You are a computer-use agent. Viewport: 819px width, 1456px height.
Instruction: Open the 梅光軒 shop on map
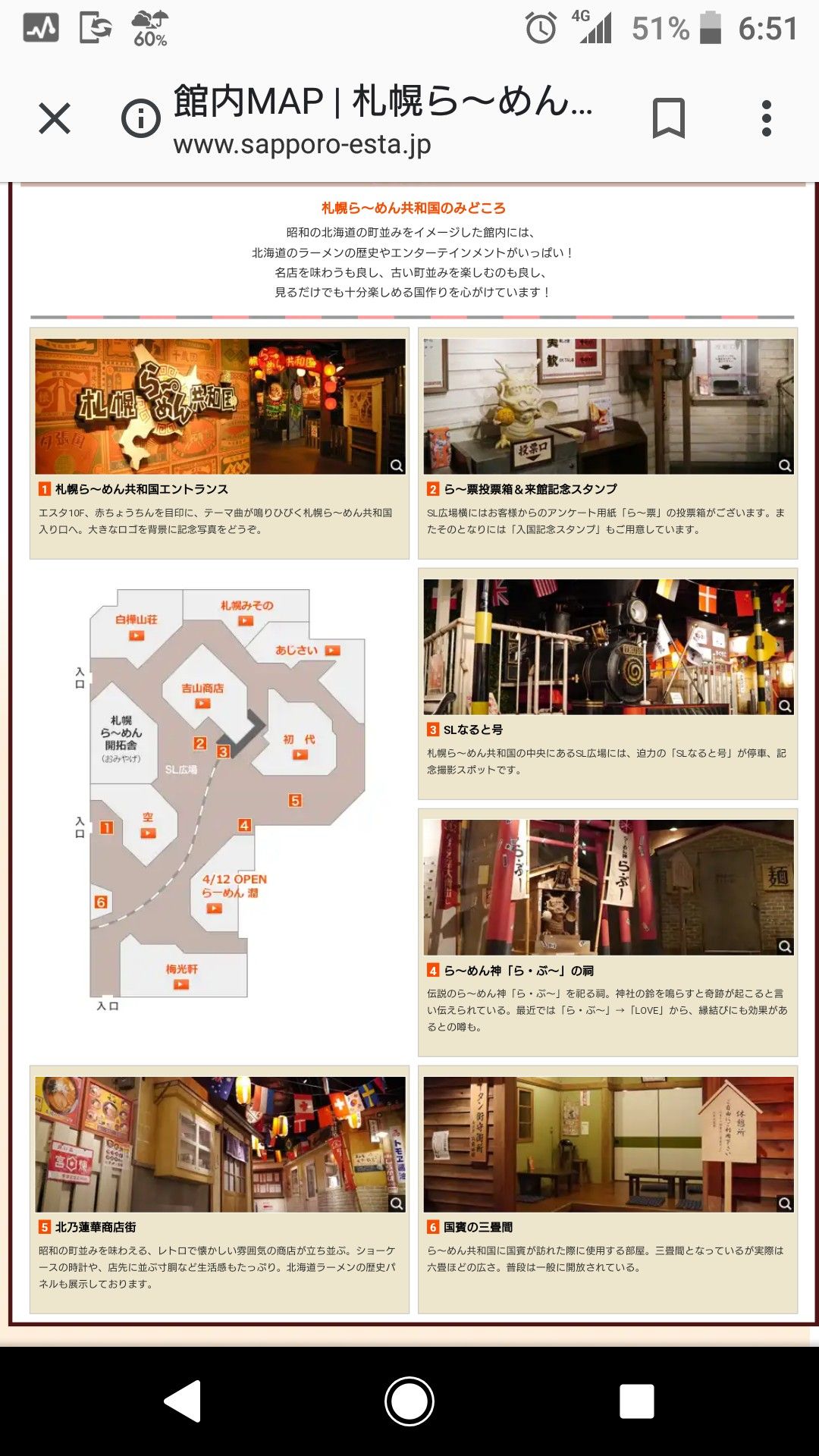[180, 984]
